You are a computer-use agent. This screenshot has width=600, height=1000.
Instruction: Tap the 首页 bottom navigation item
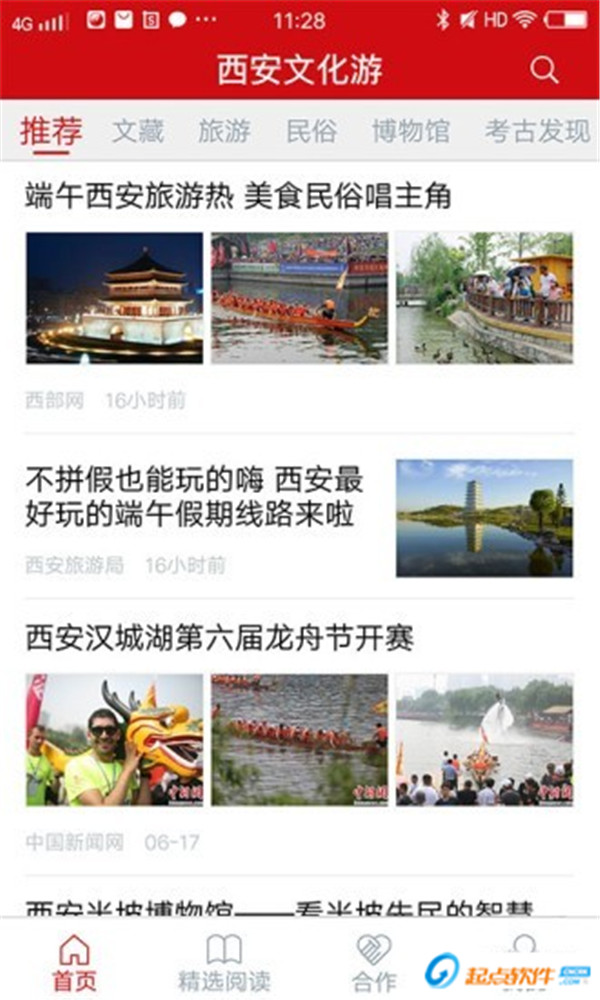pyautogui.click(x=74, y=962)
